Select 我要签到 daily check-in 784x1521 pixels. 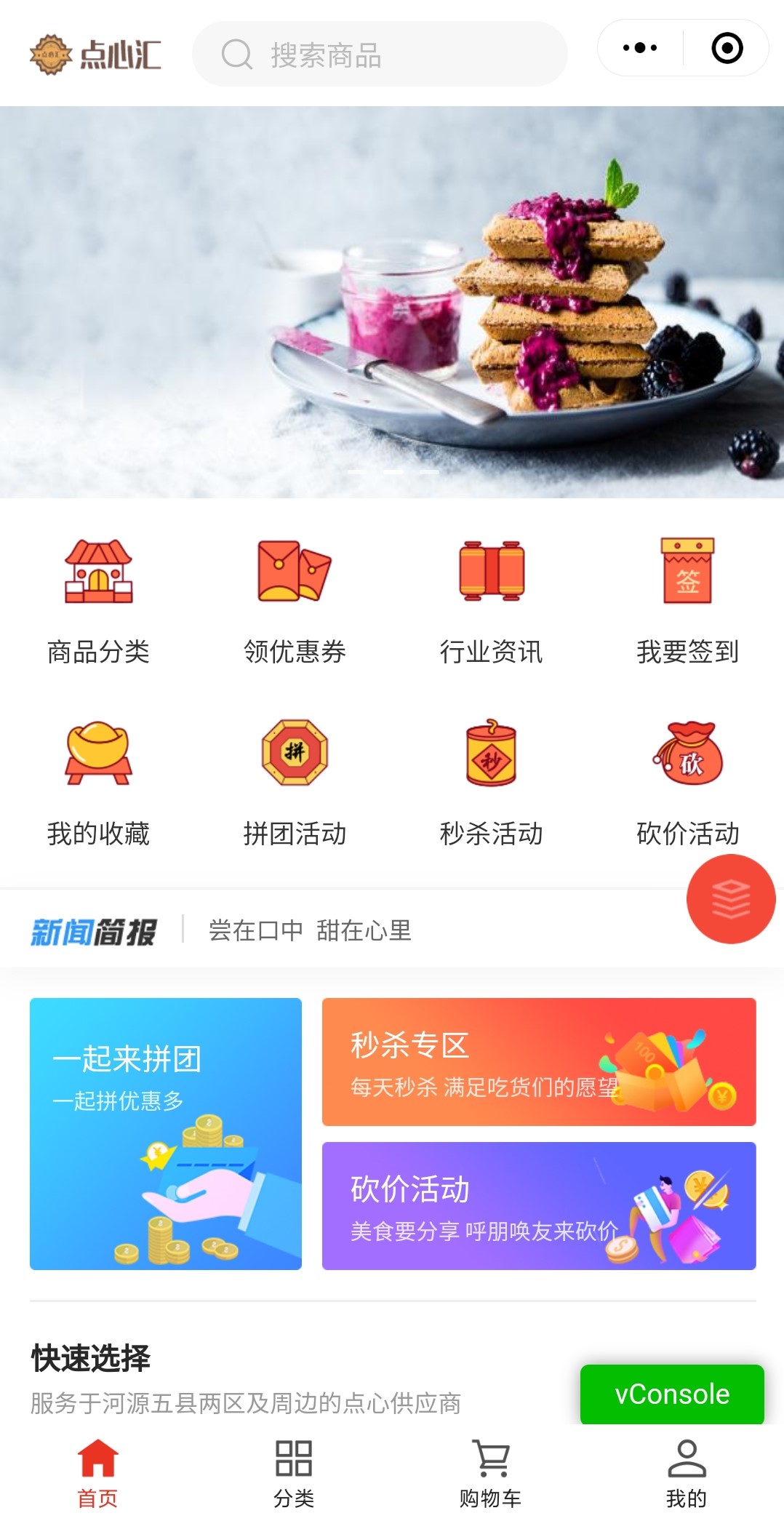click(687, 601)
